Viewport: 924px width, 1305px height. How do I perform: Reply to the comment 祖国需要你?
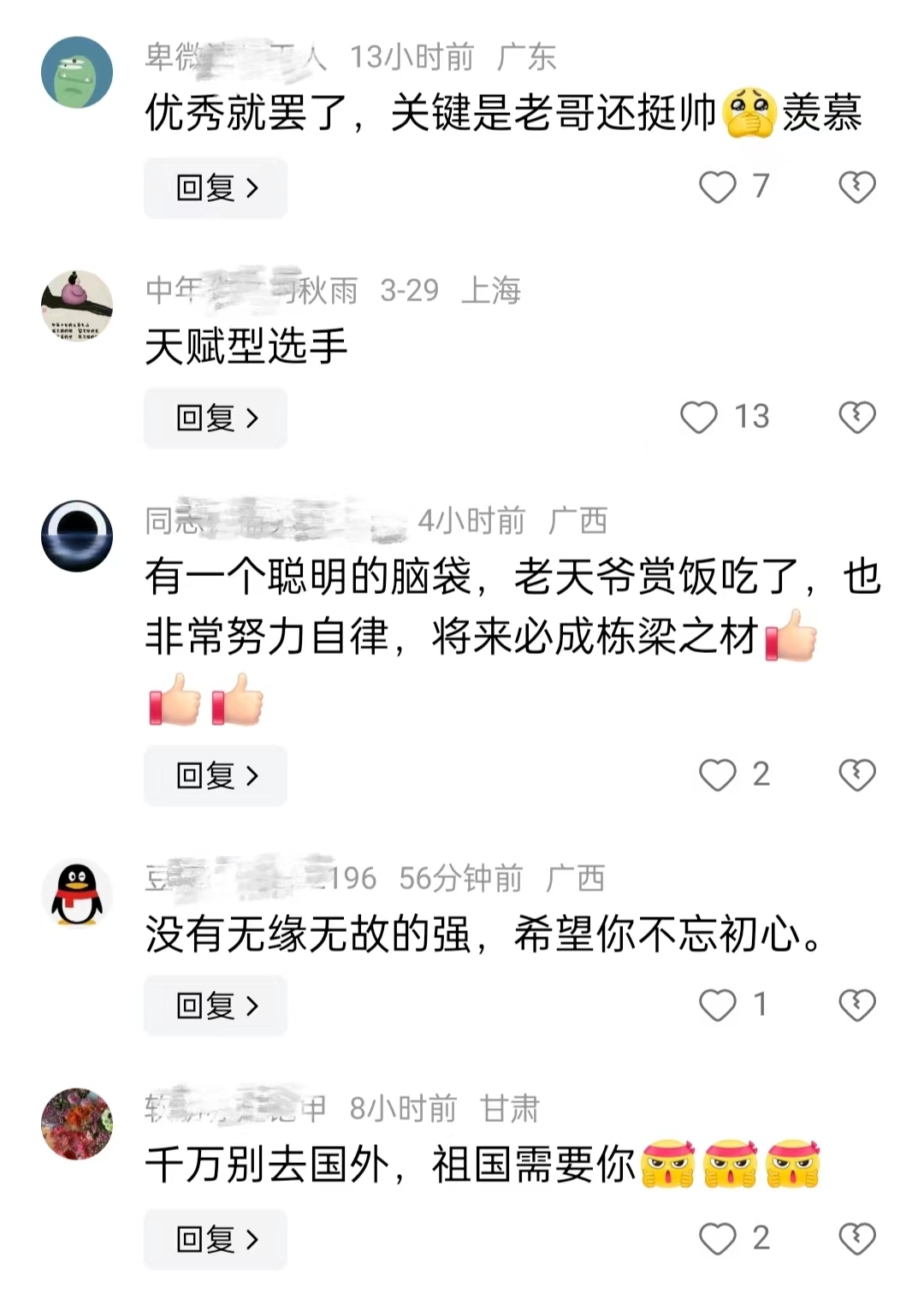pyautogui.click(x=216, y=1239)
